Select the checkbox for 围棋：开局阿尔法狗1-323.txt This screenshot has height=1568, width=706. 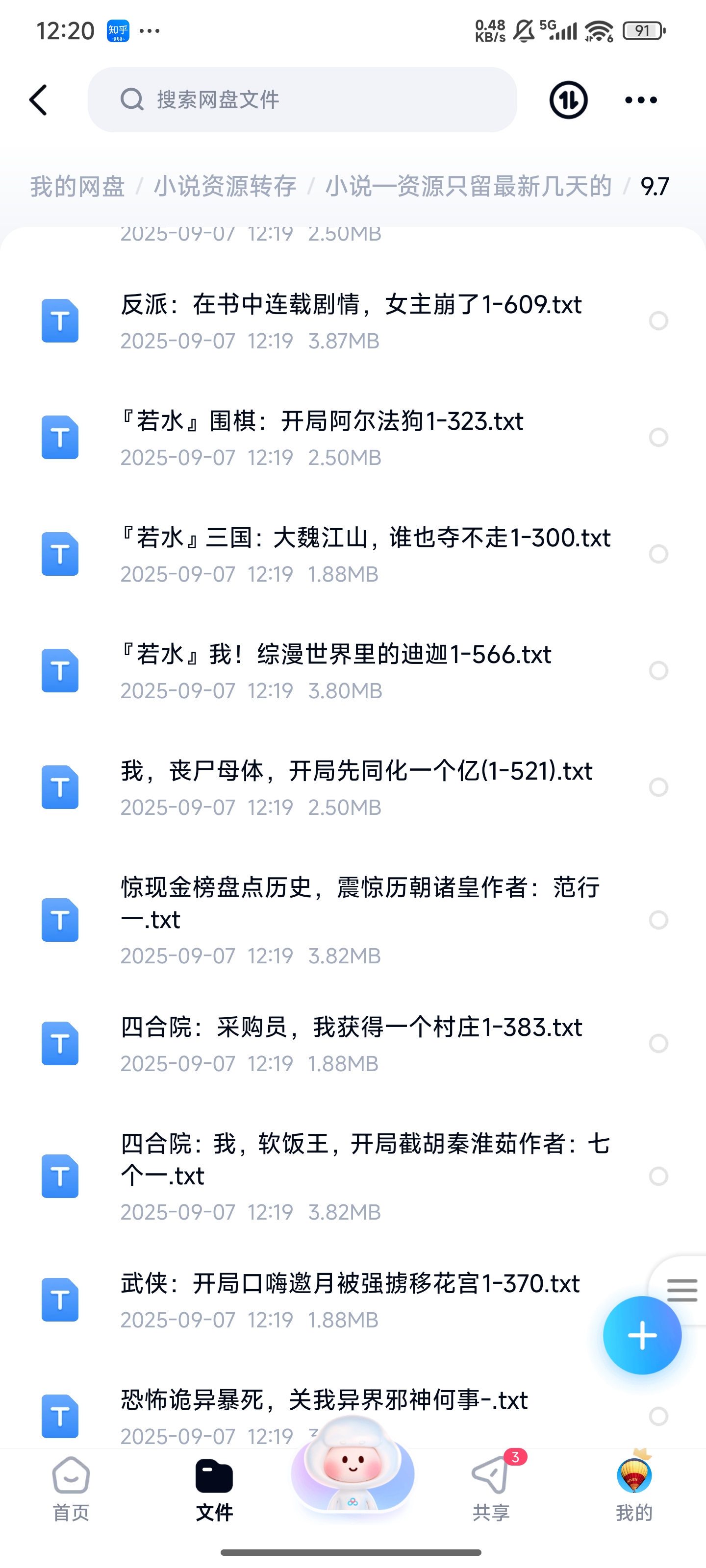point(658,437)
